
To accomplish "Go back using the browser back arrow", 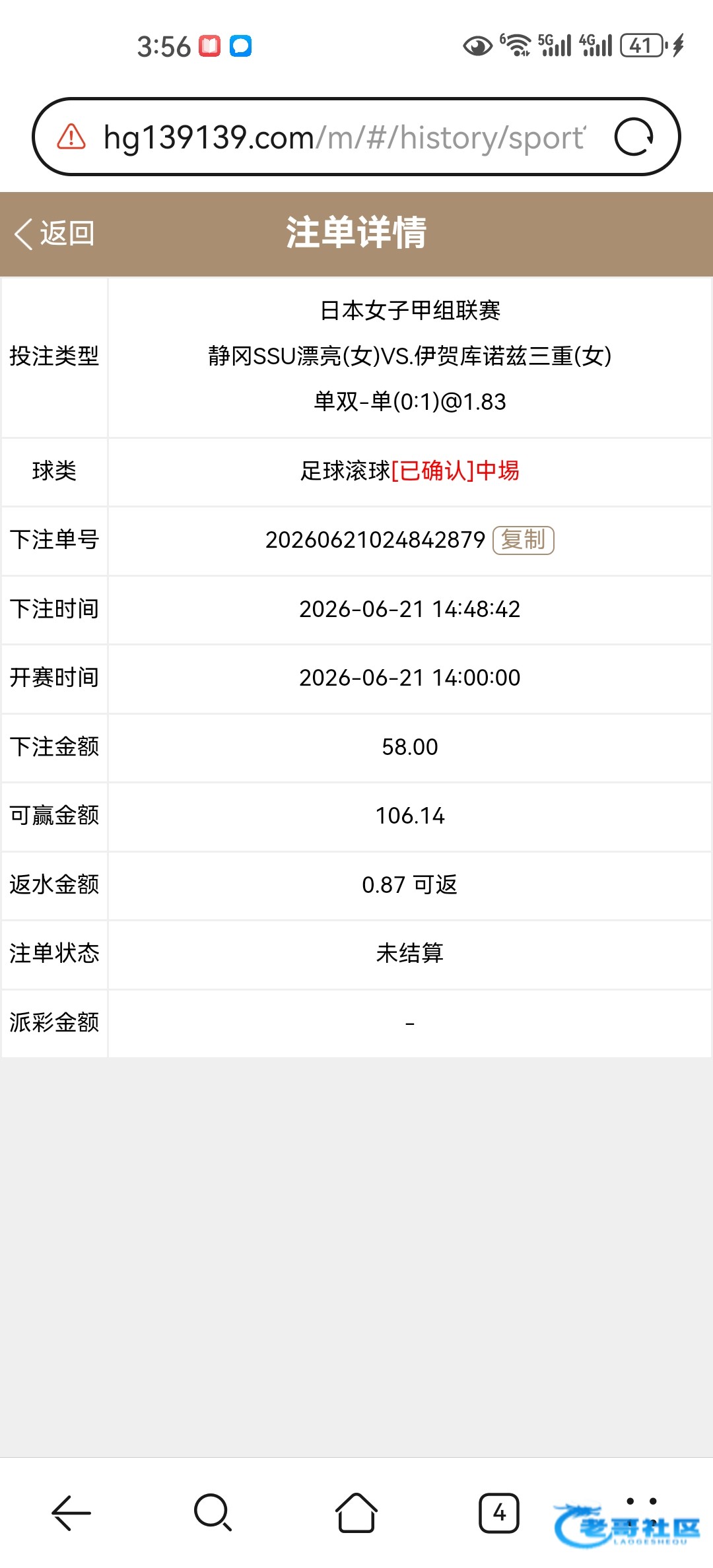I will click(71, 1513).
